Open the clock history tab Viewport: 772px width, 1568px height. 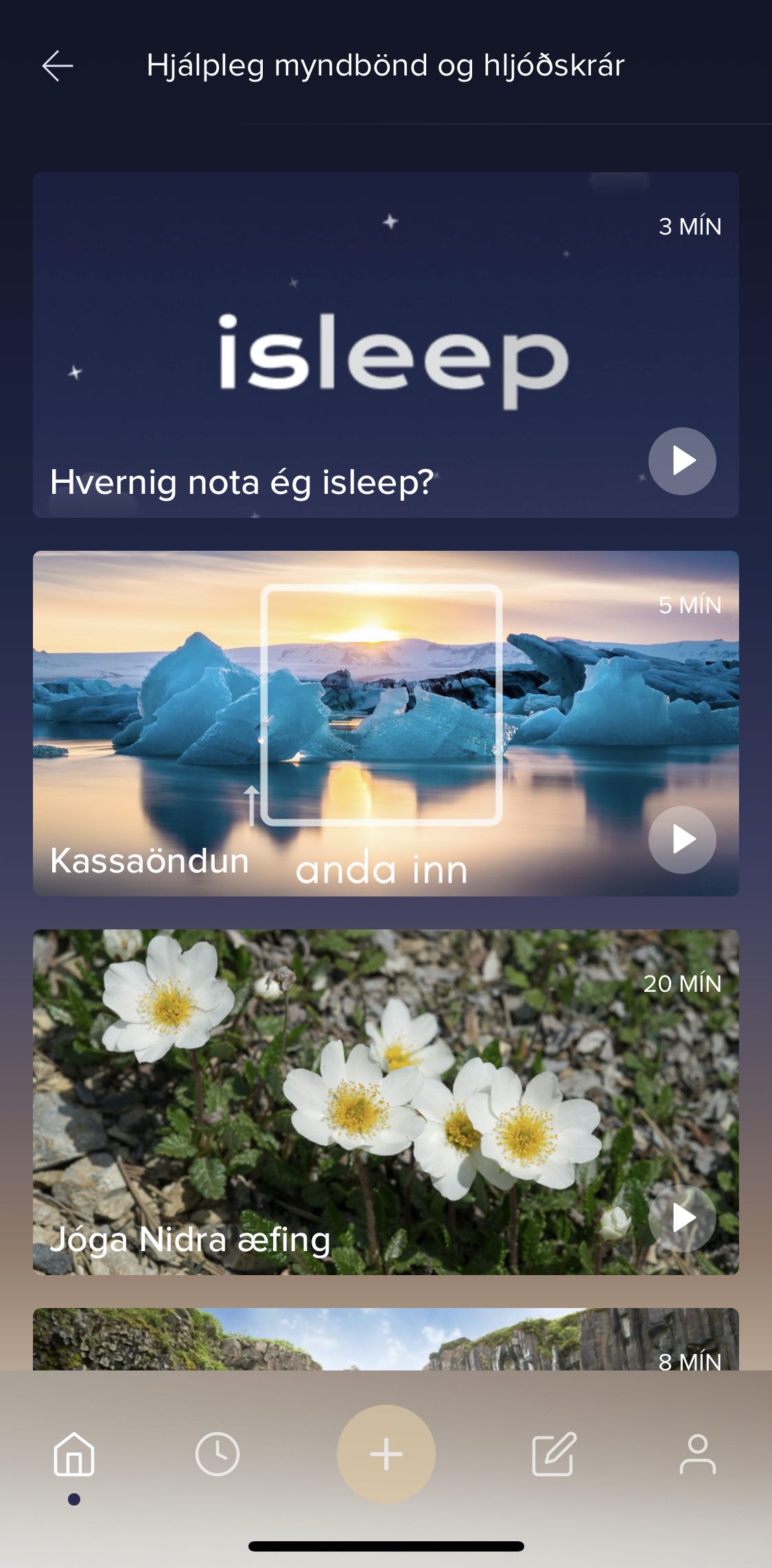218,1454
